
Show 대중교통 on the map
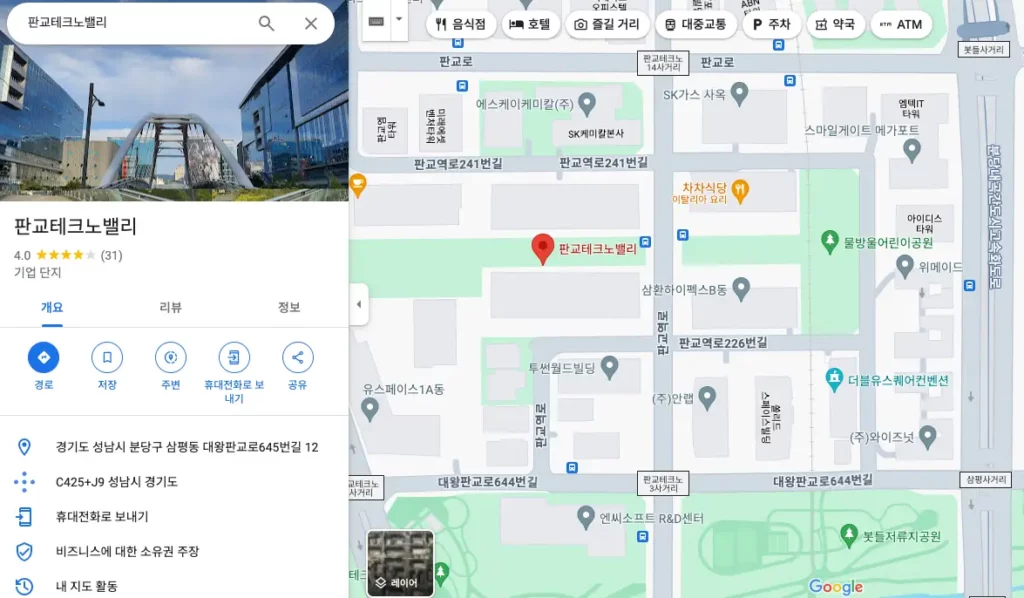(695, 24)
